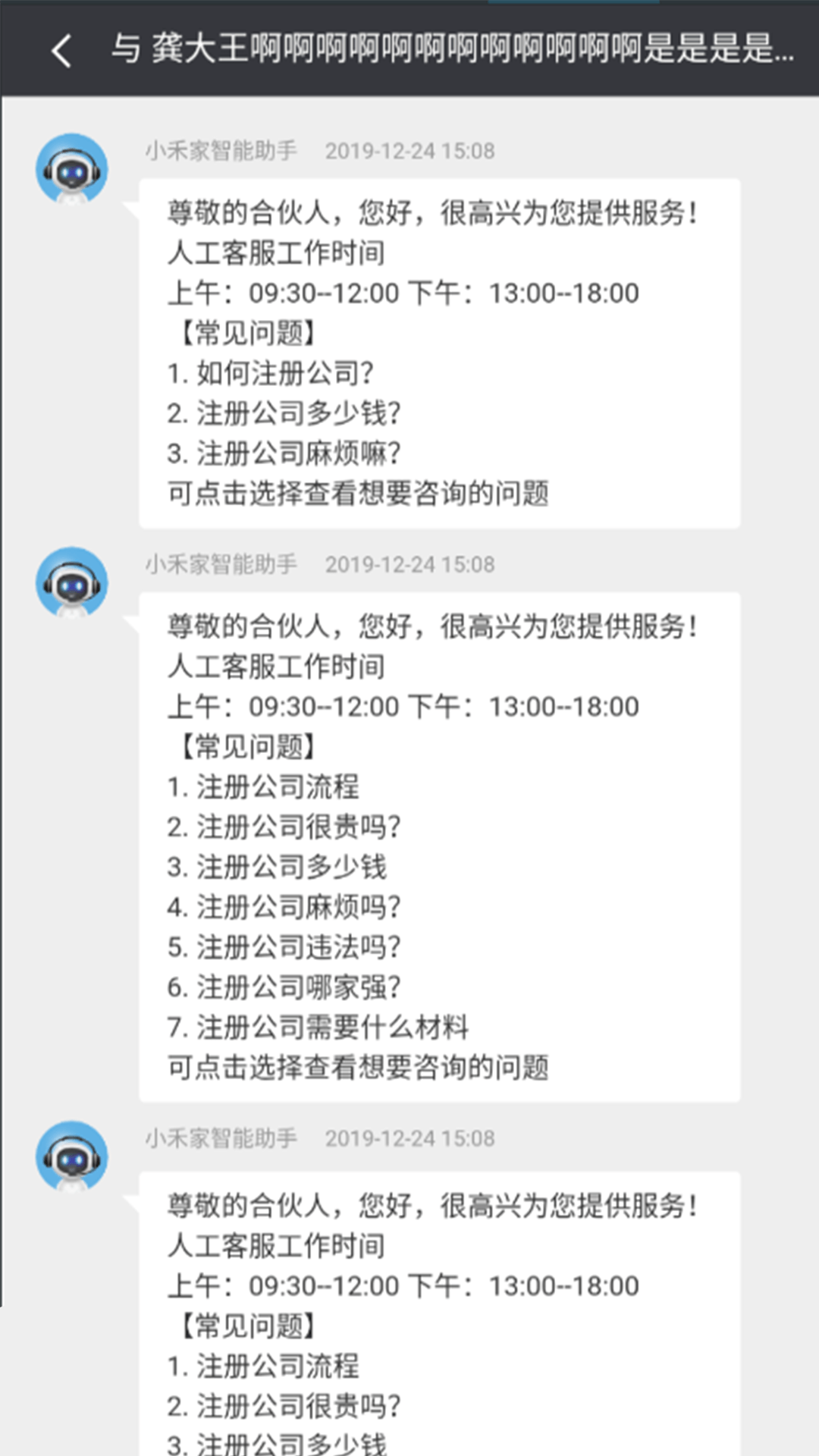Open '注册公司多少钱' in the bottom message
Viewport: 819px width, 1456px height.
[273, 1445]
